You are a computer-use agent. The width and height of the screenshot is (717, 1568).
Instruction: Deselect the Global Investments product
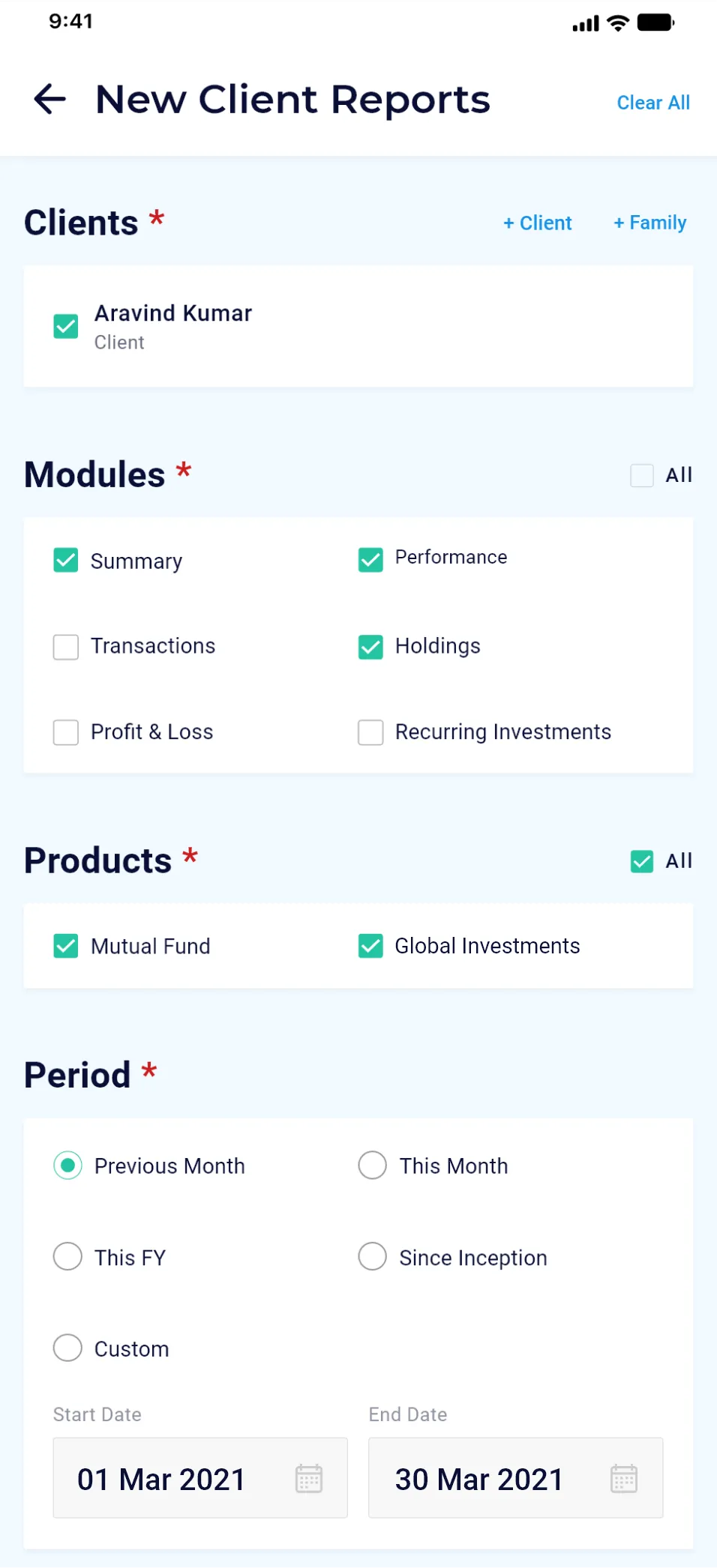pos(370,946)
